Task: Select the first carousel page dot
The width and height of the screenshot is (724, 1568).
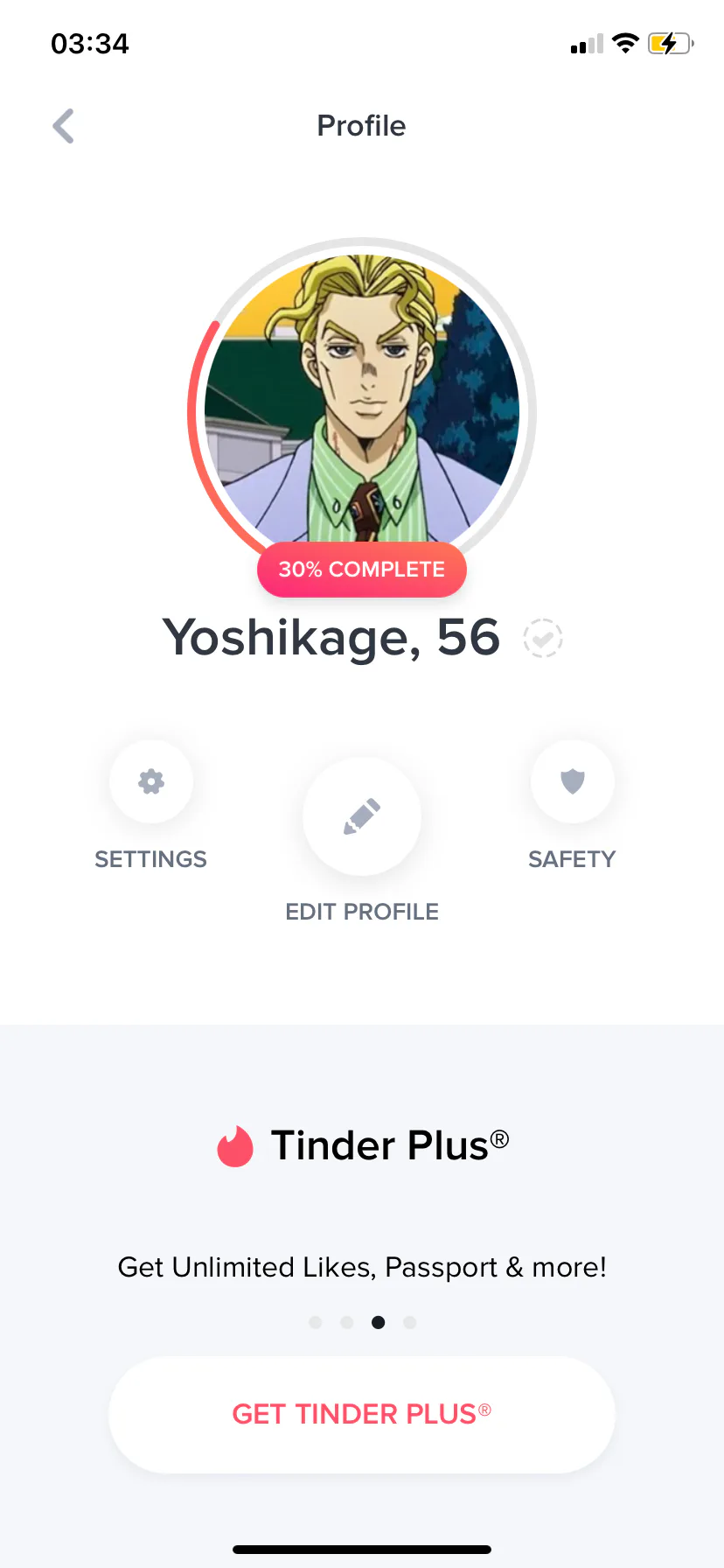Action: 316,1322
